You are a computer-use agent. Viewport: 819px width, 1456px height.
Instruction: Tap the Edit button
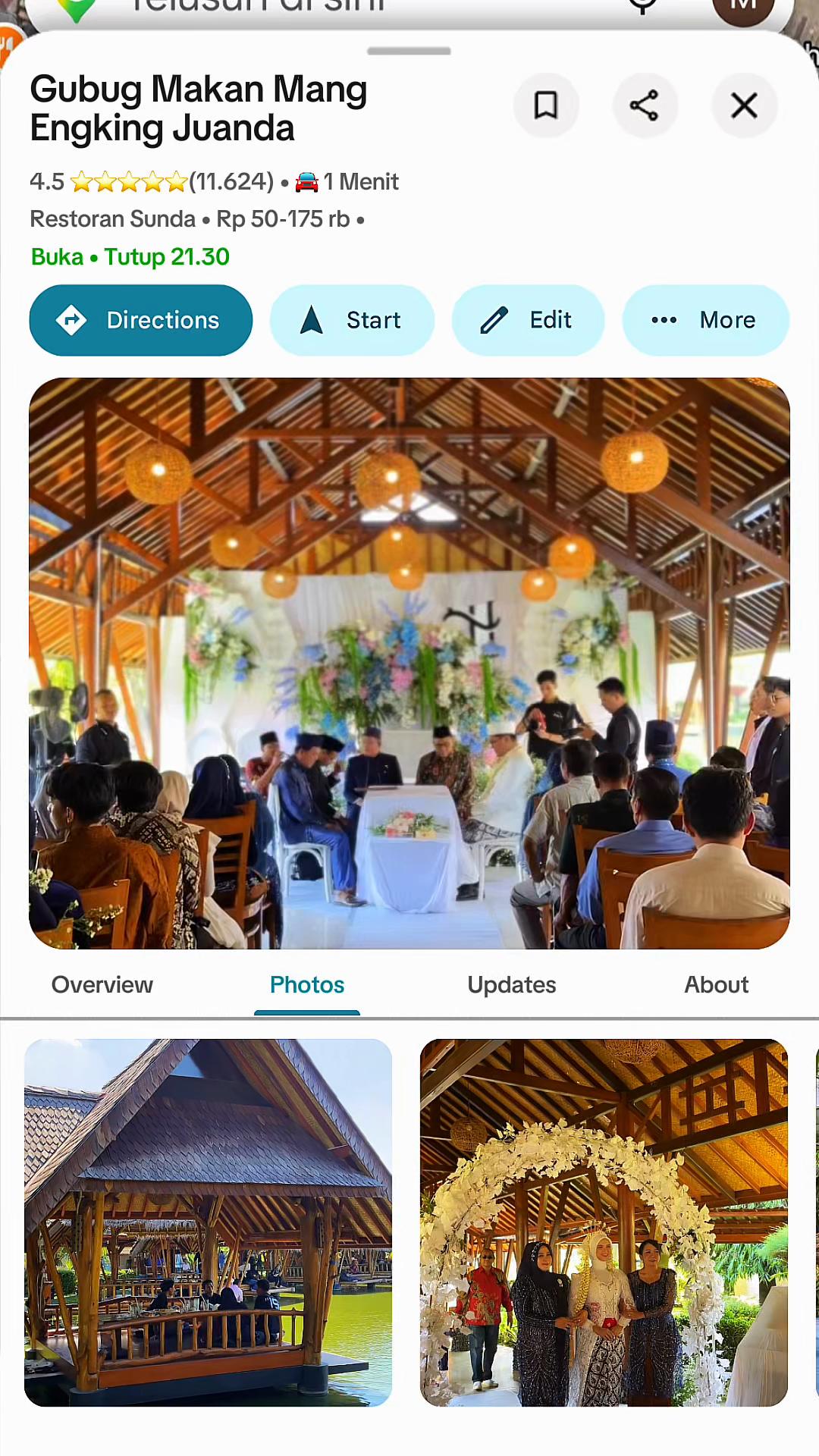click(528, 320)
